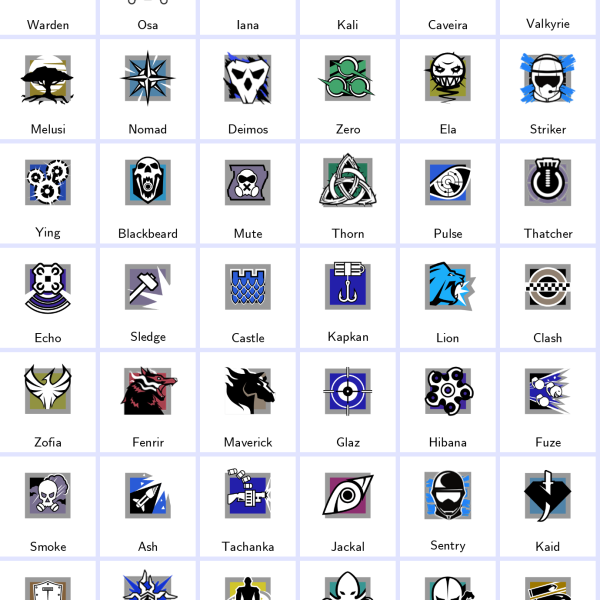Select the Melusi operator tile
Image resolution: width=600 pixels, height=600 pixels.
point(48,90)
